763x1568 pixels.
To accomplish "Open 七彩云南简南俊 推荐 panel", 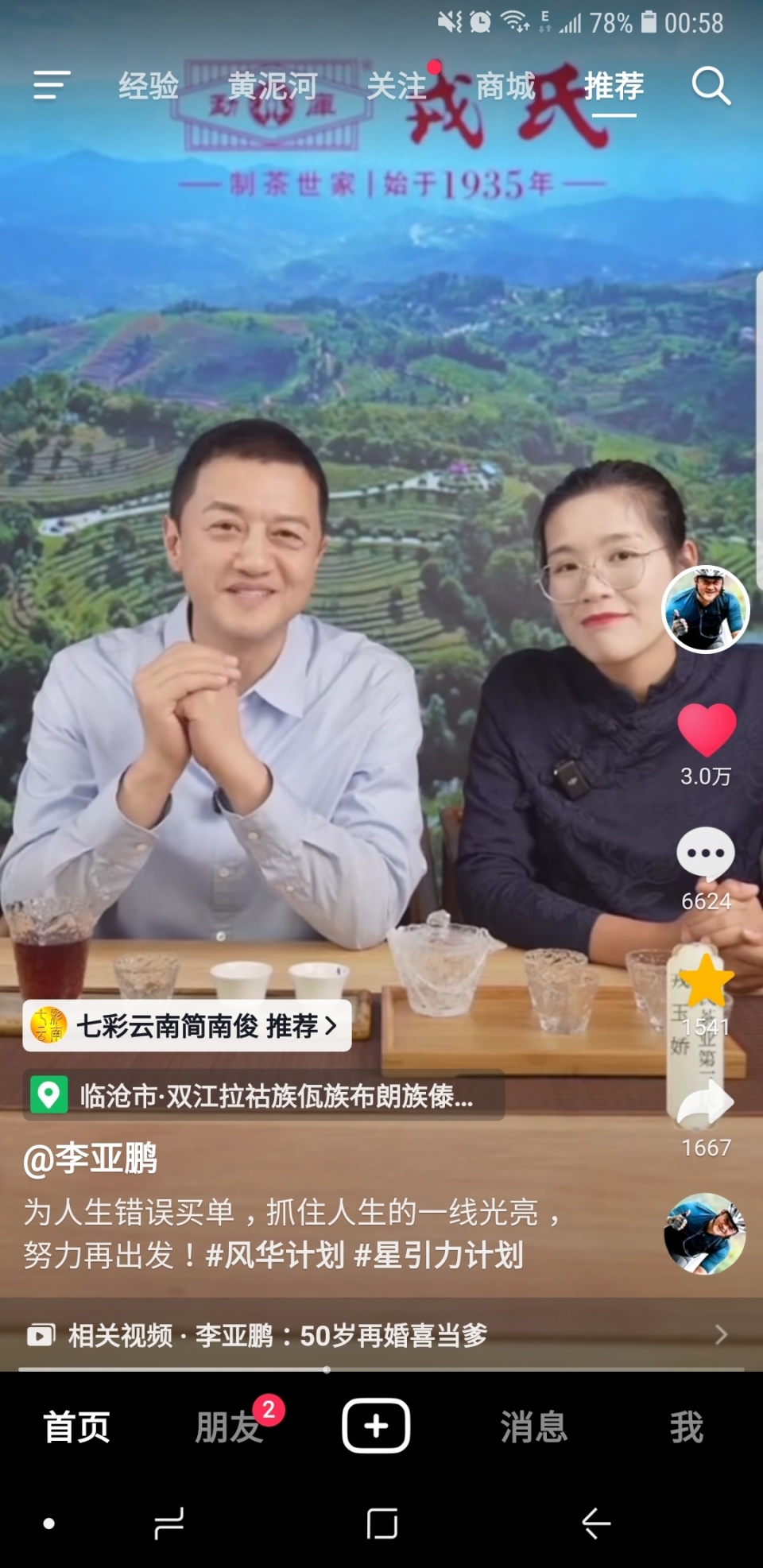I will click(183, 1026).
